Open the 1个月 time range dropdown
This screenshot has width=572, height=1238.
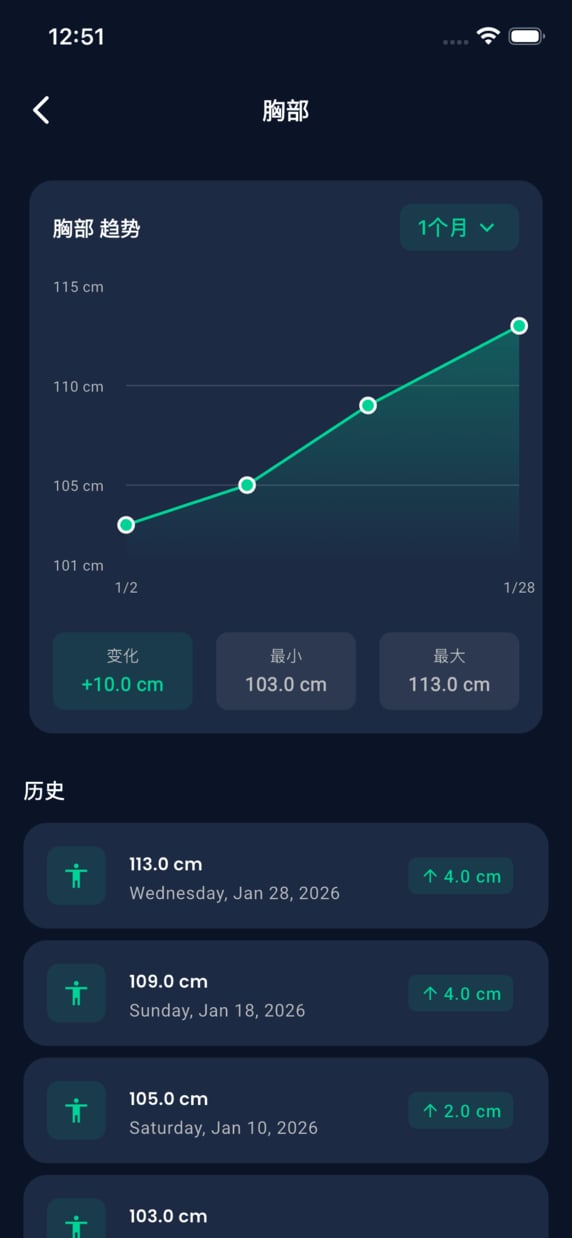tap(459, 227)
